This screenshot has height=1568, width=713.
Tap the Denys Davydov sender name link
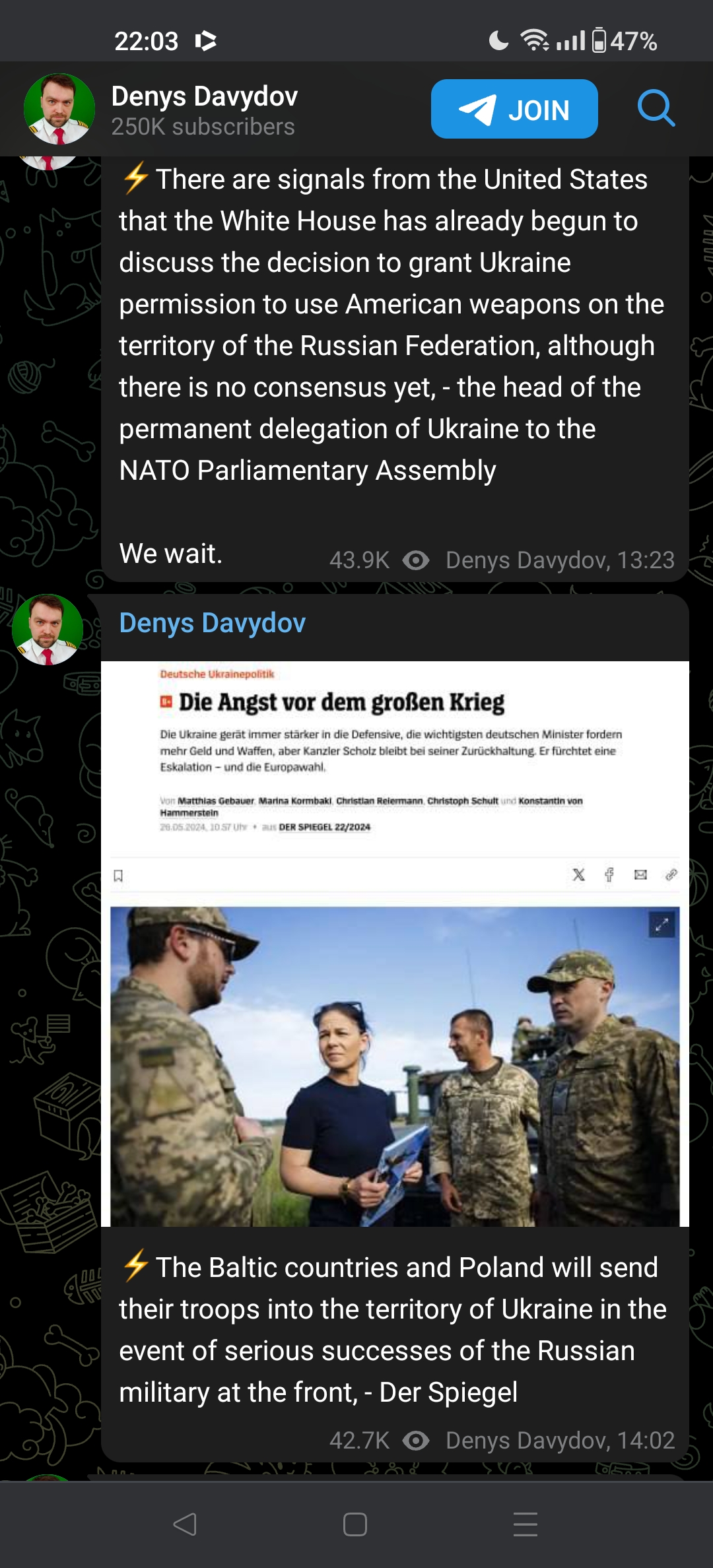(x=212, y=623)
